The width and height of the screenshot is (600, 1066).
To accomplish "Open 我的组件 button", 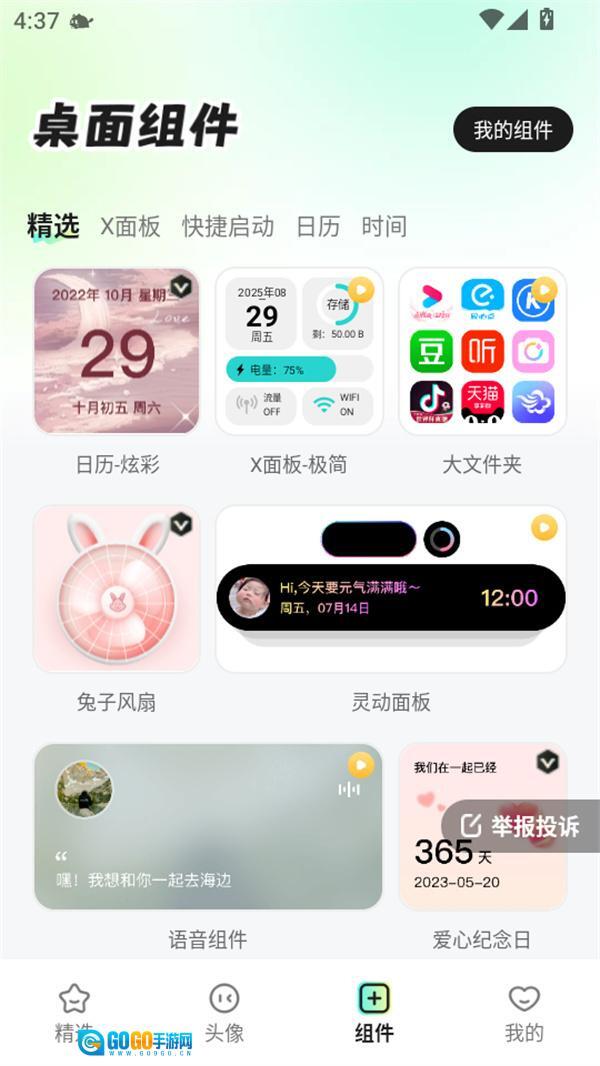I will click(x=513, y=129).
